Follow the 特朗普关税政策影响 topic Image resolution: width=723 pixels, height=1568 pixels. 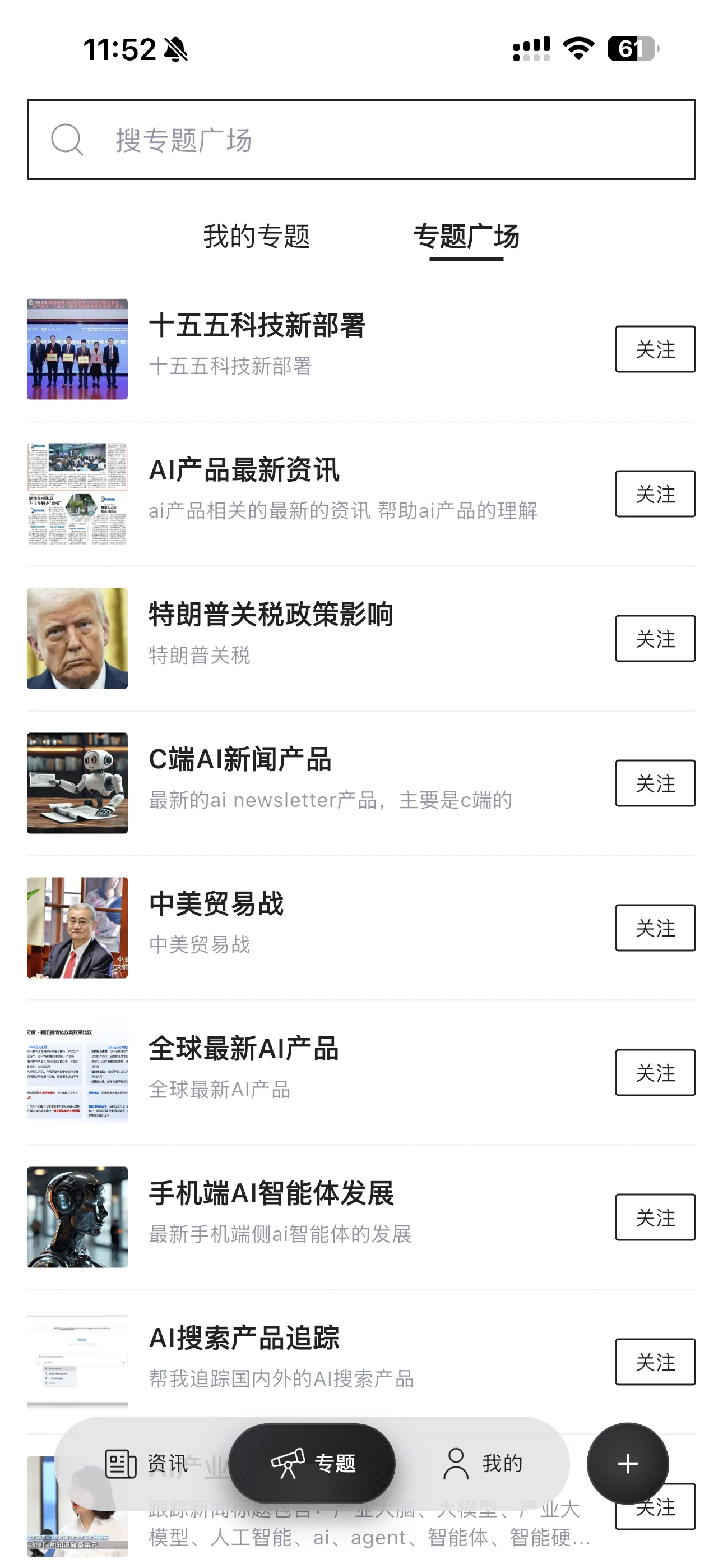[655, 639]
